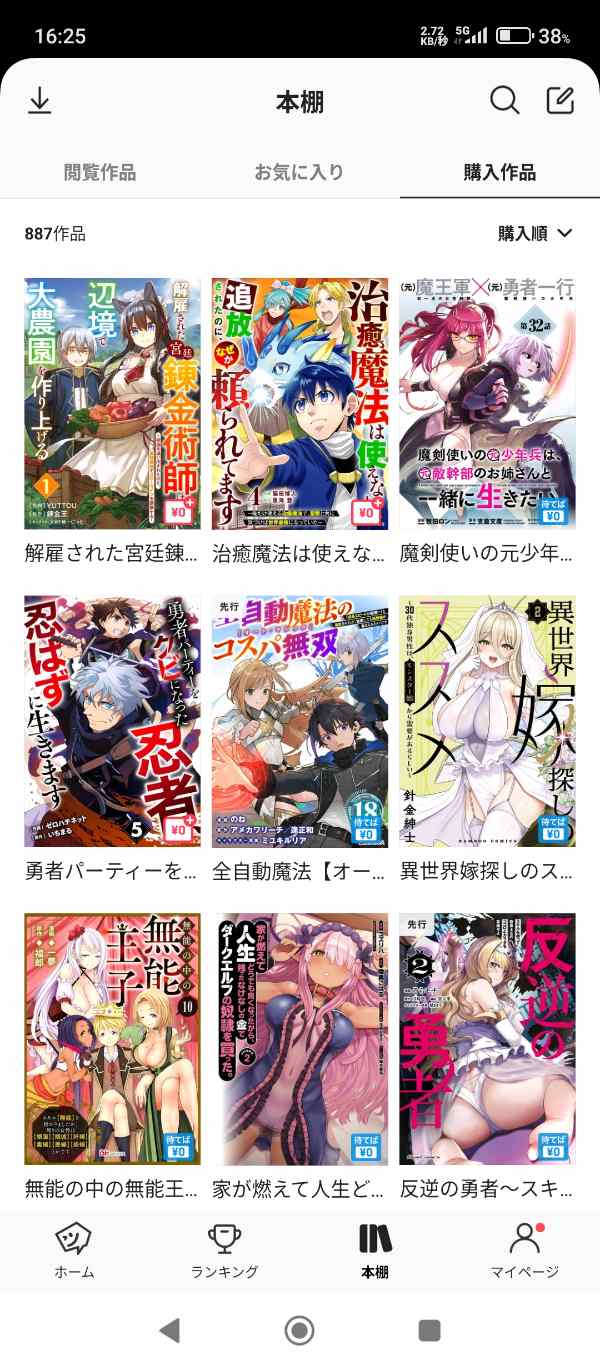Open the search magnifier icon
This screenshot has height=1366, width=600.
(504, 101)
